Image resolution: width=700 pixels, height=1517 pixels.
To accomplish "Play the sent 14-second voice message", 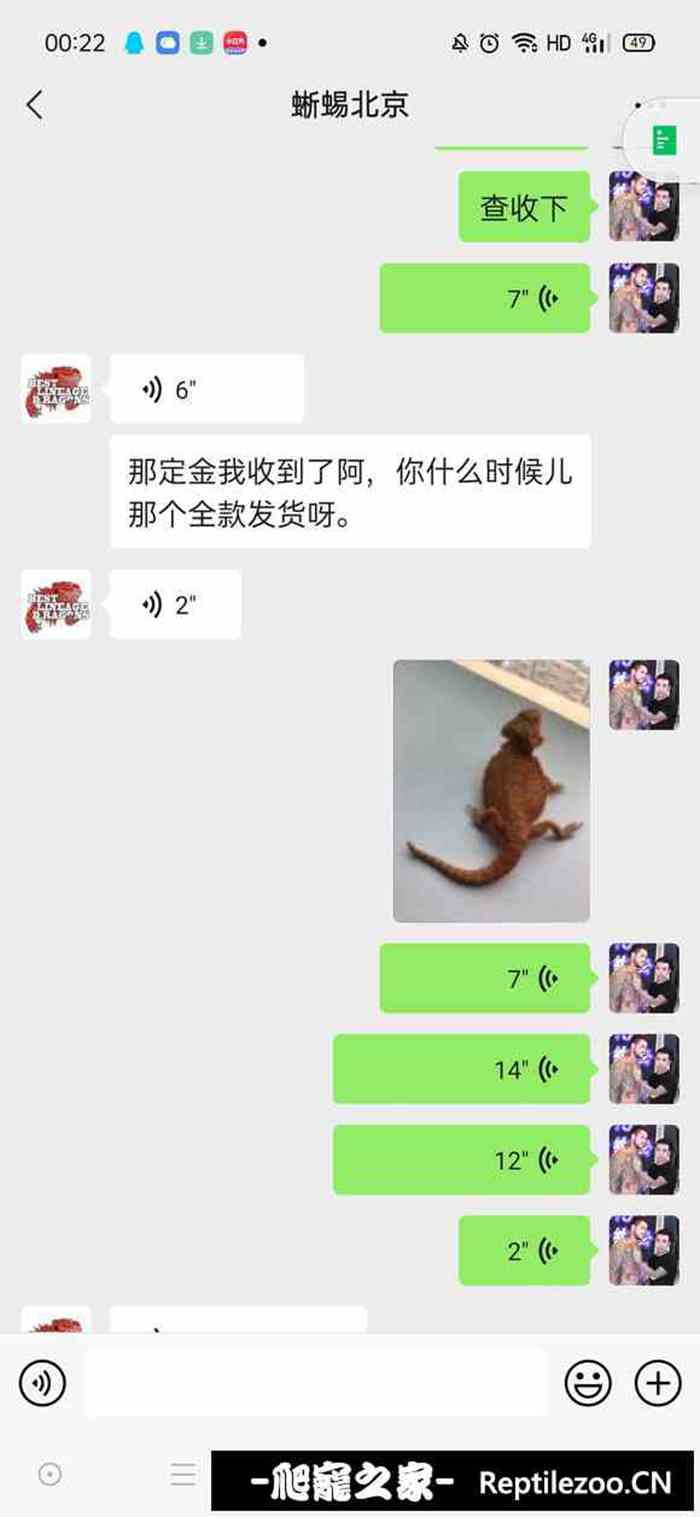I will (461, 1069).
